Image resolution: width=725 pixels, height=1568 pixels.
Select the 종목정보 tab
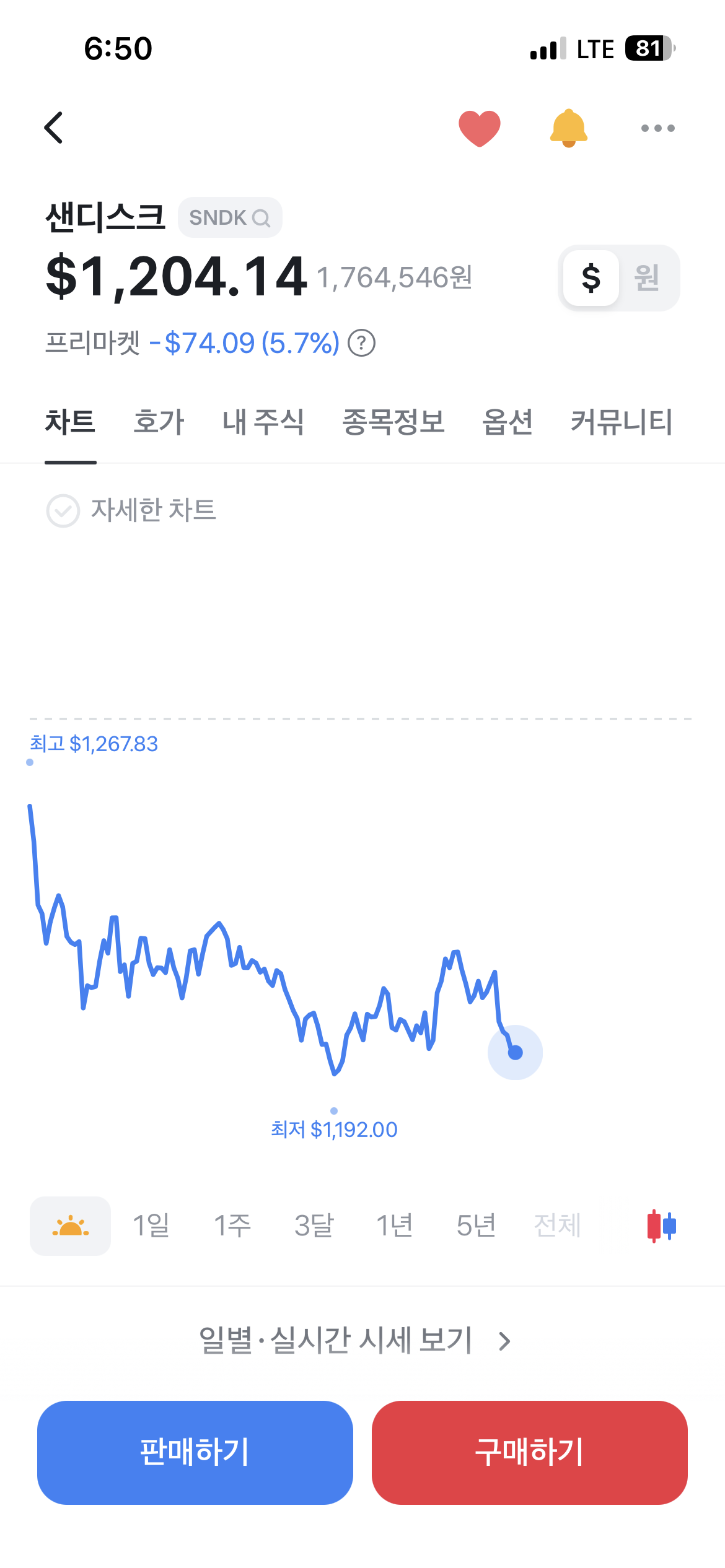point(393,422)
